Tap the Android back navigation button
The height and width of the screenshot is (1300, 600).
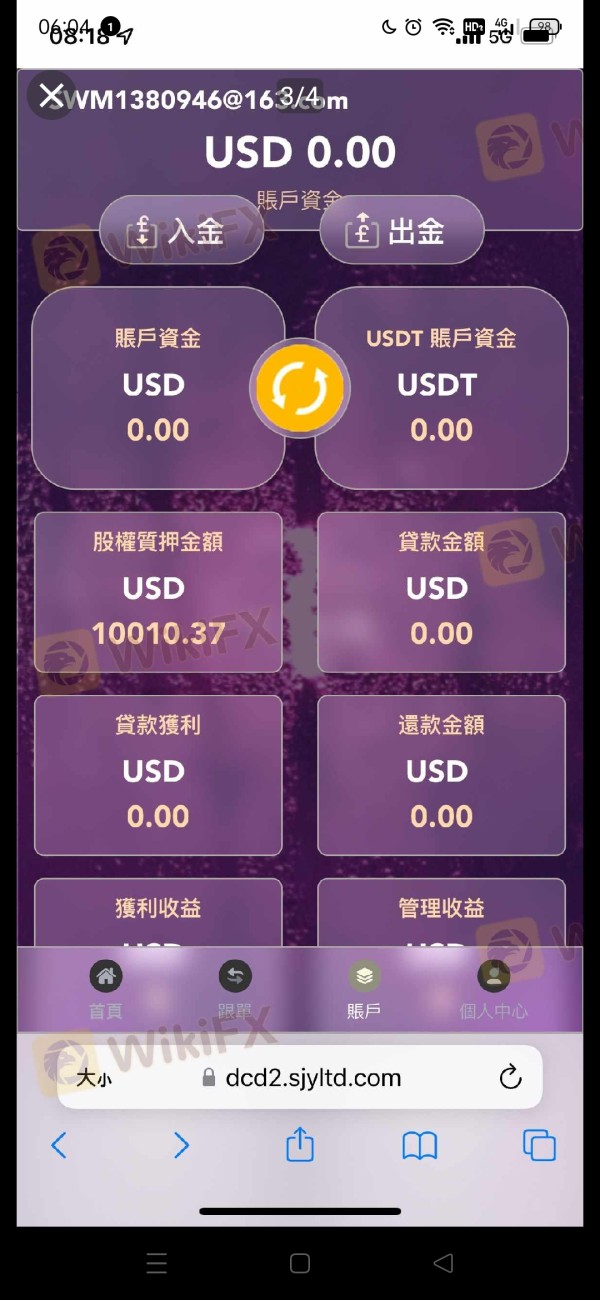coord(443,1263)
